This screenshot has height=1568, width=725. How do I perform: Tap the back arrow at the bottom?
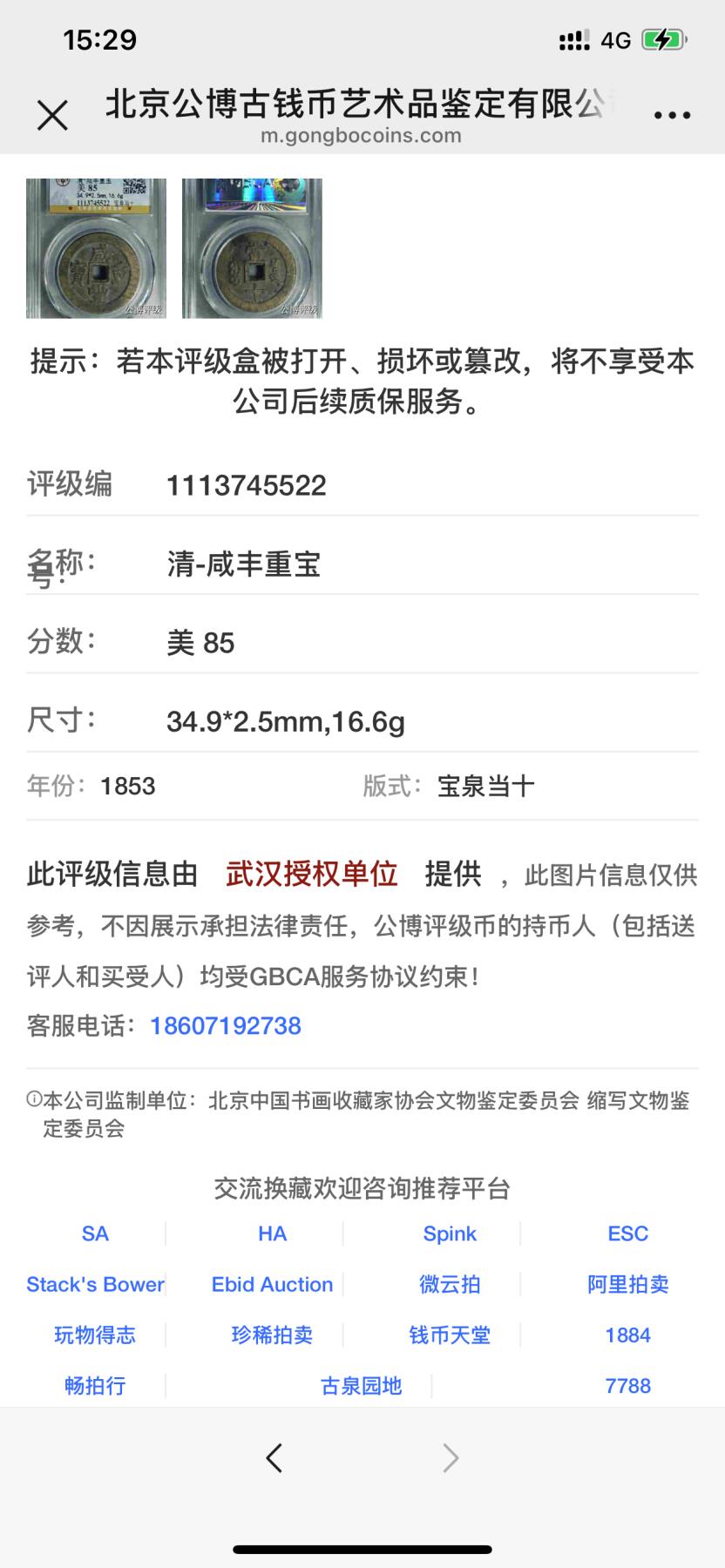point(275,1456)
